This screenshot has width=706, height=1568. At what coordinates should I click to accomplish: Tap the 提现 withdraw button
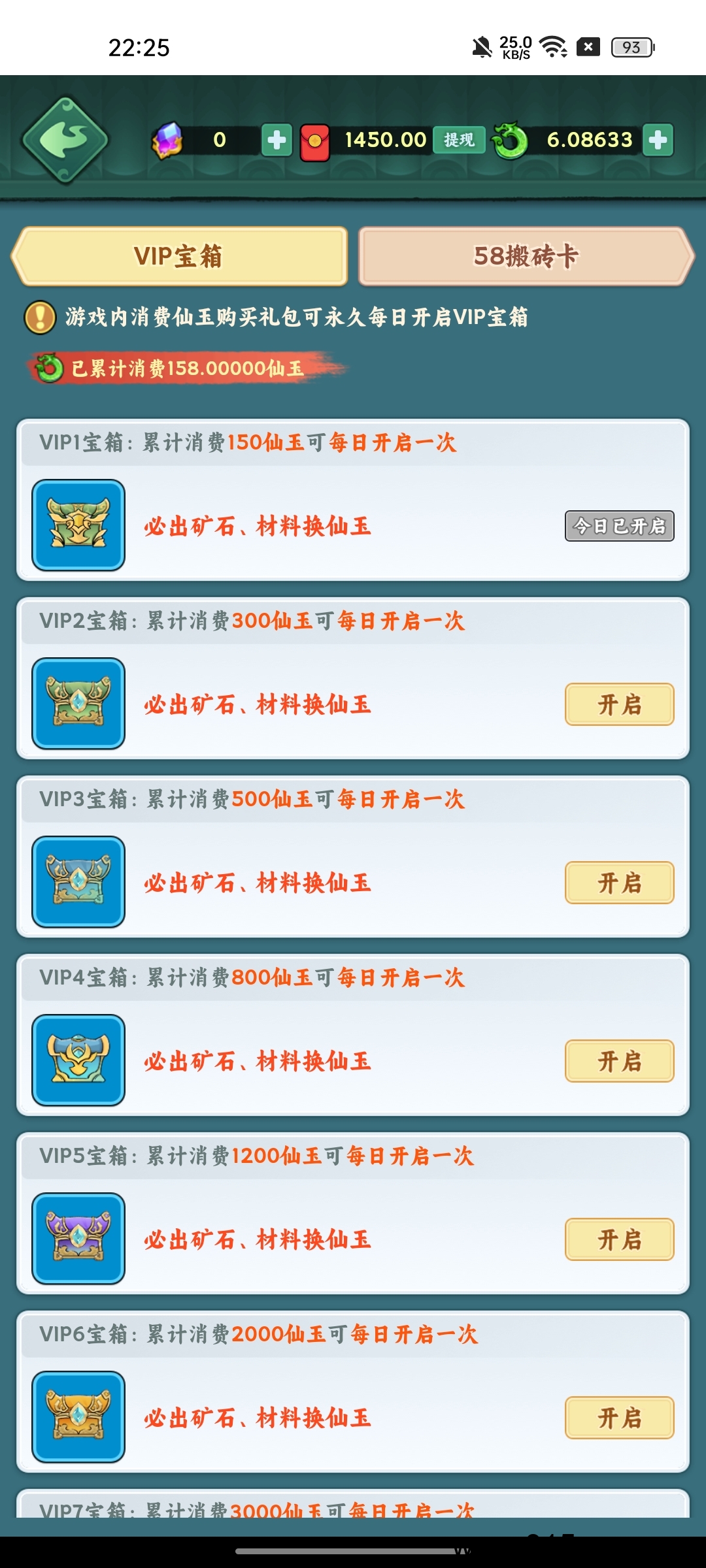point(459,140)
